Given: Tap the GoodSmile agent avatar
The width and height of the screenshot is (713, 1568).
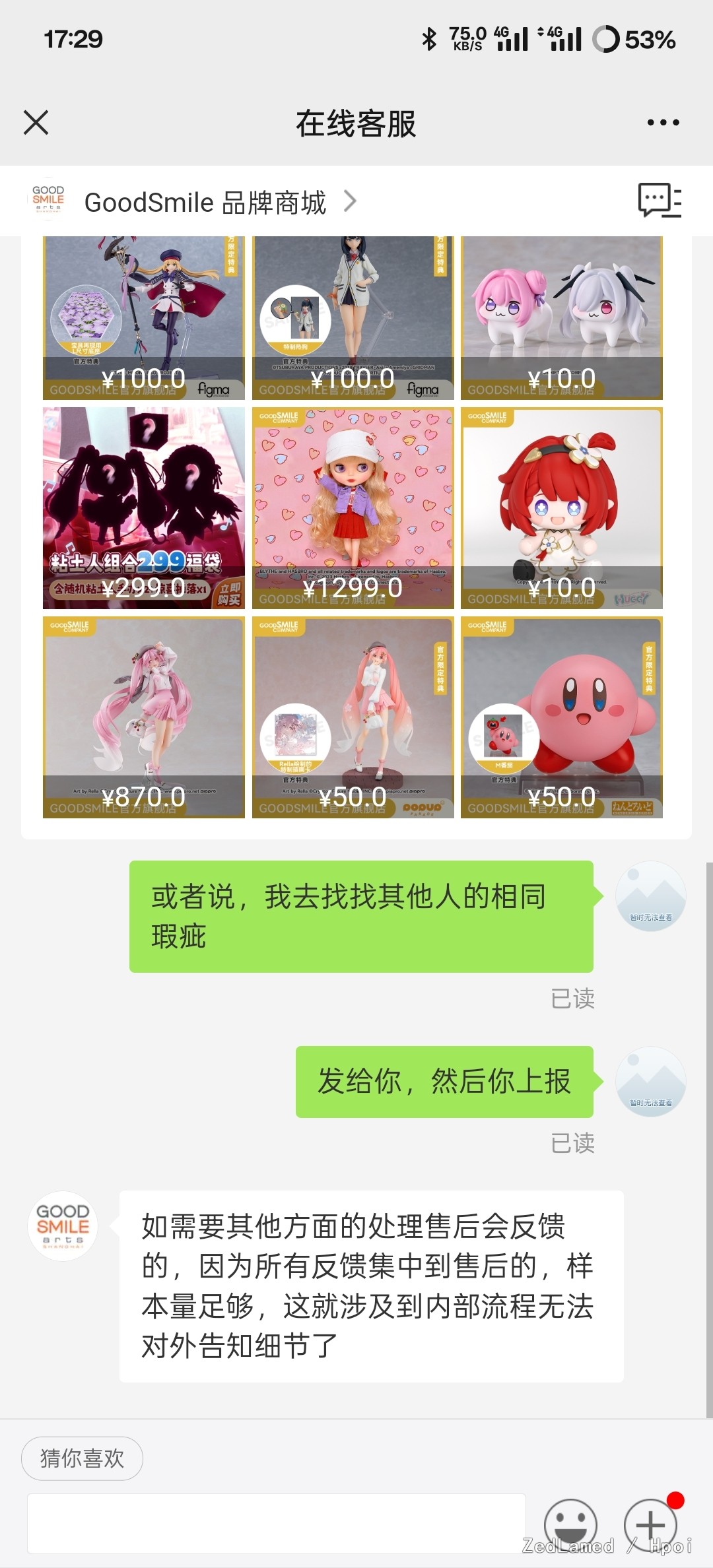Looking at the screenshot, I should click(63, 1226).
